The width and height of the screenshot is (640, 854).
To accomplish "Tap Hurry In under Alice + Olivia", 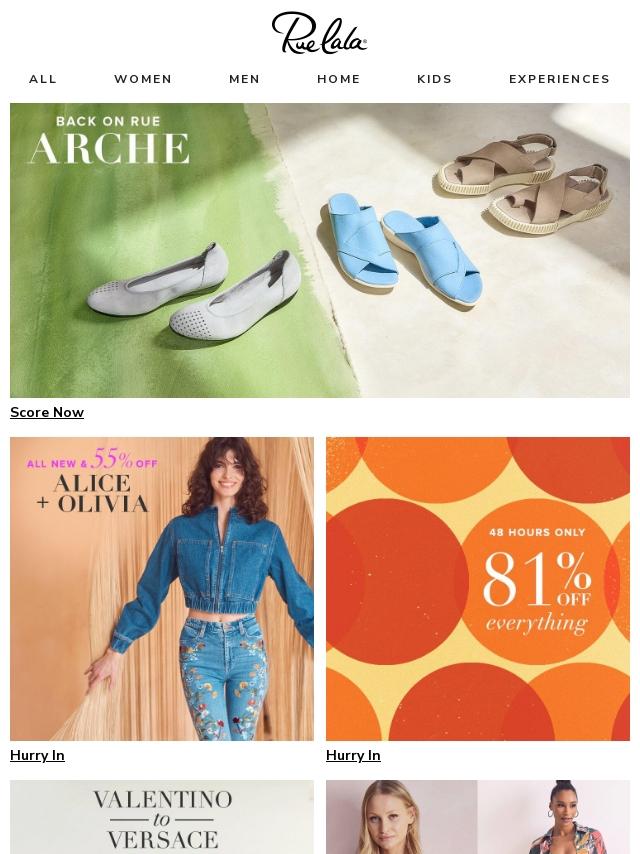I will [x=37, y=756].
